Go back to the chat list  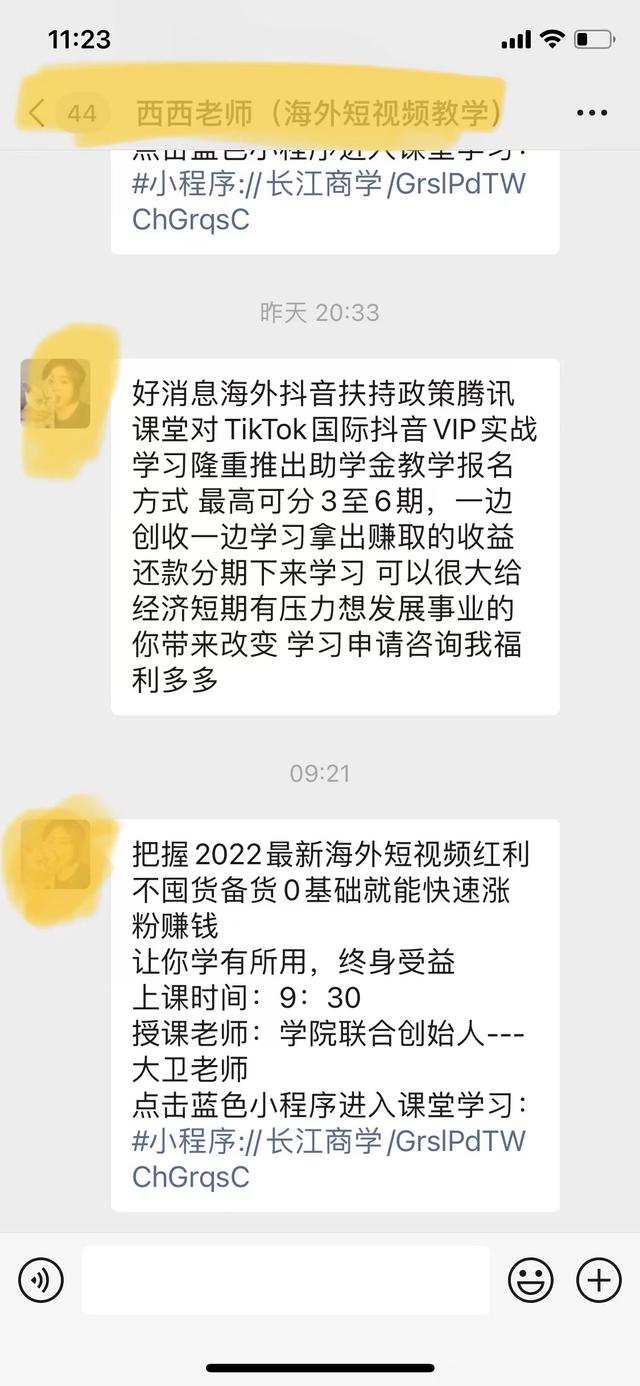(x=38, y=113)
